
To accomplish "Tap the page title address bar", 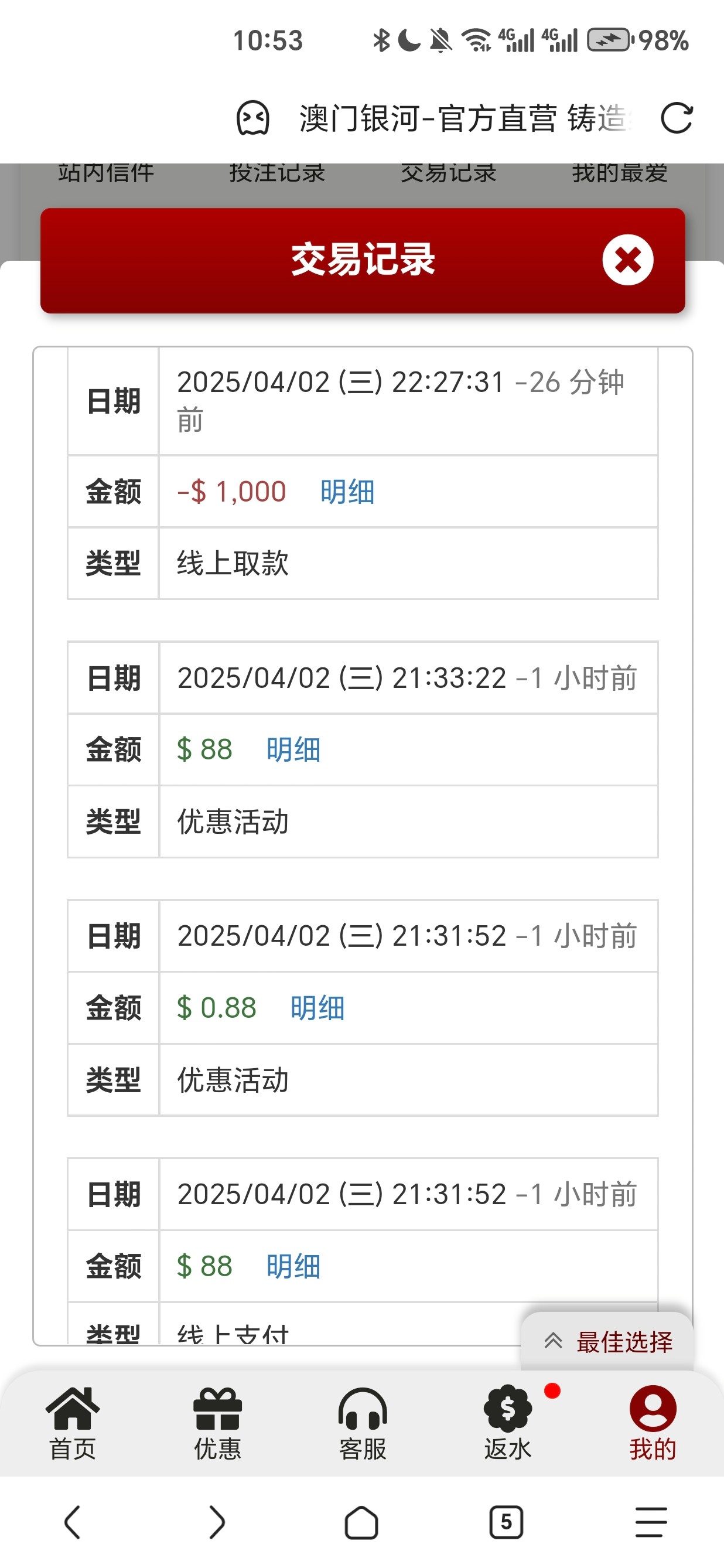I will click(x=462, y=117).
